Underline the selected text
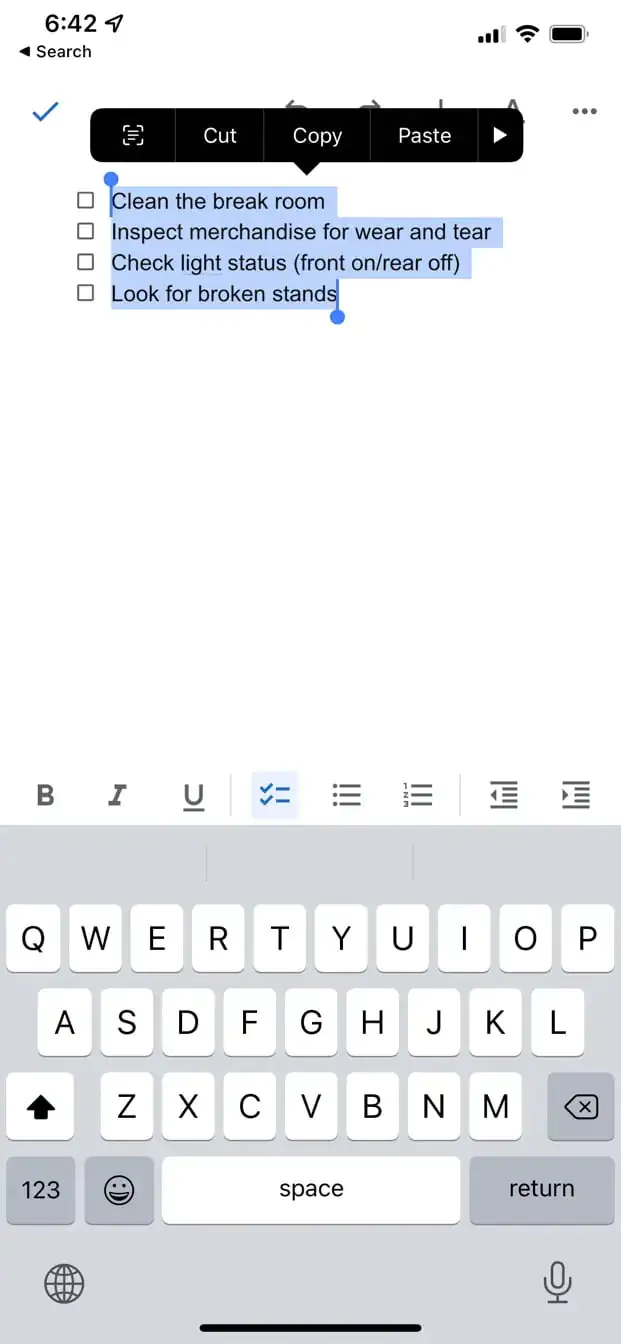This screenshot has width=621, height=1344. coord(194,796)
